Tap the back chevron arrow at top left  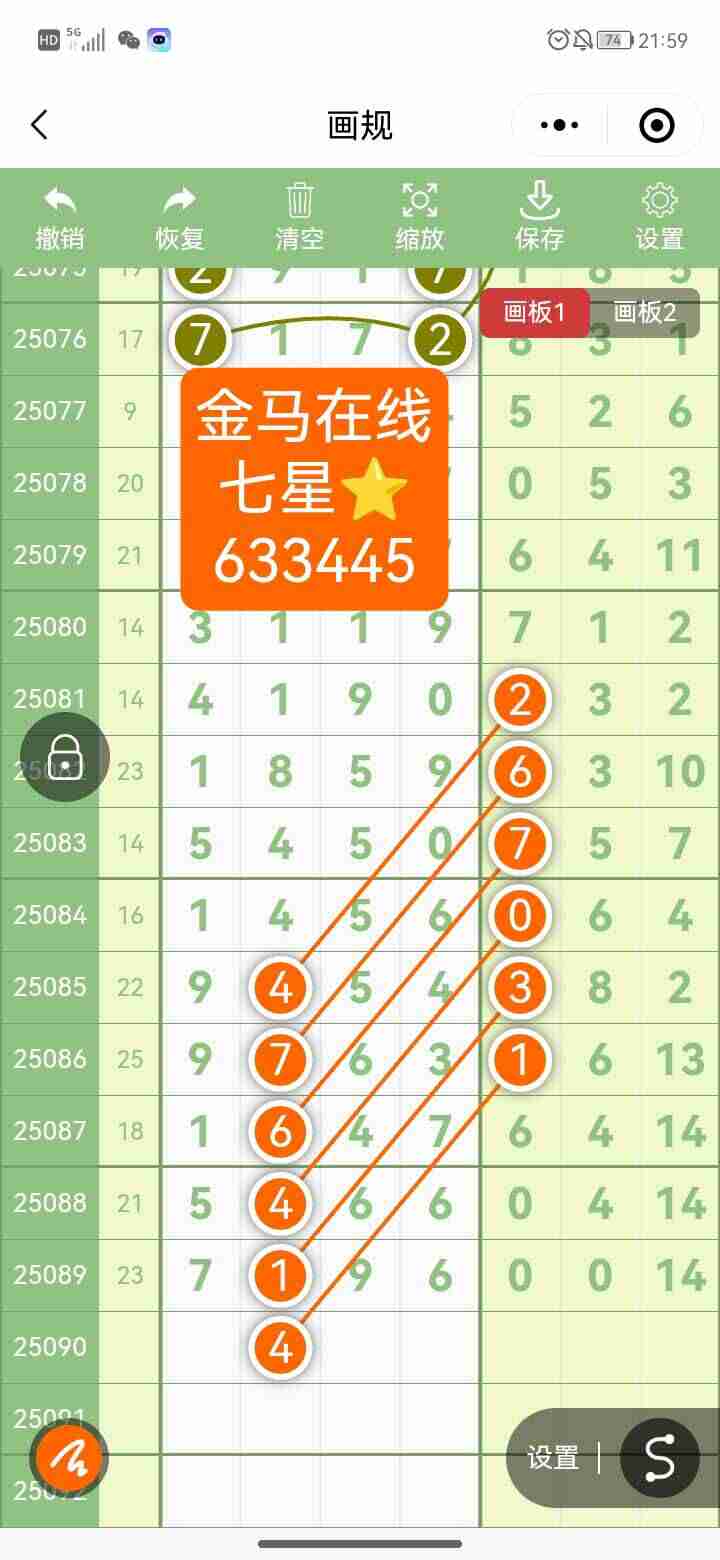point(40,124)
